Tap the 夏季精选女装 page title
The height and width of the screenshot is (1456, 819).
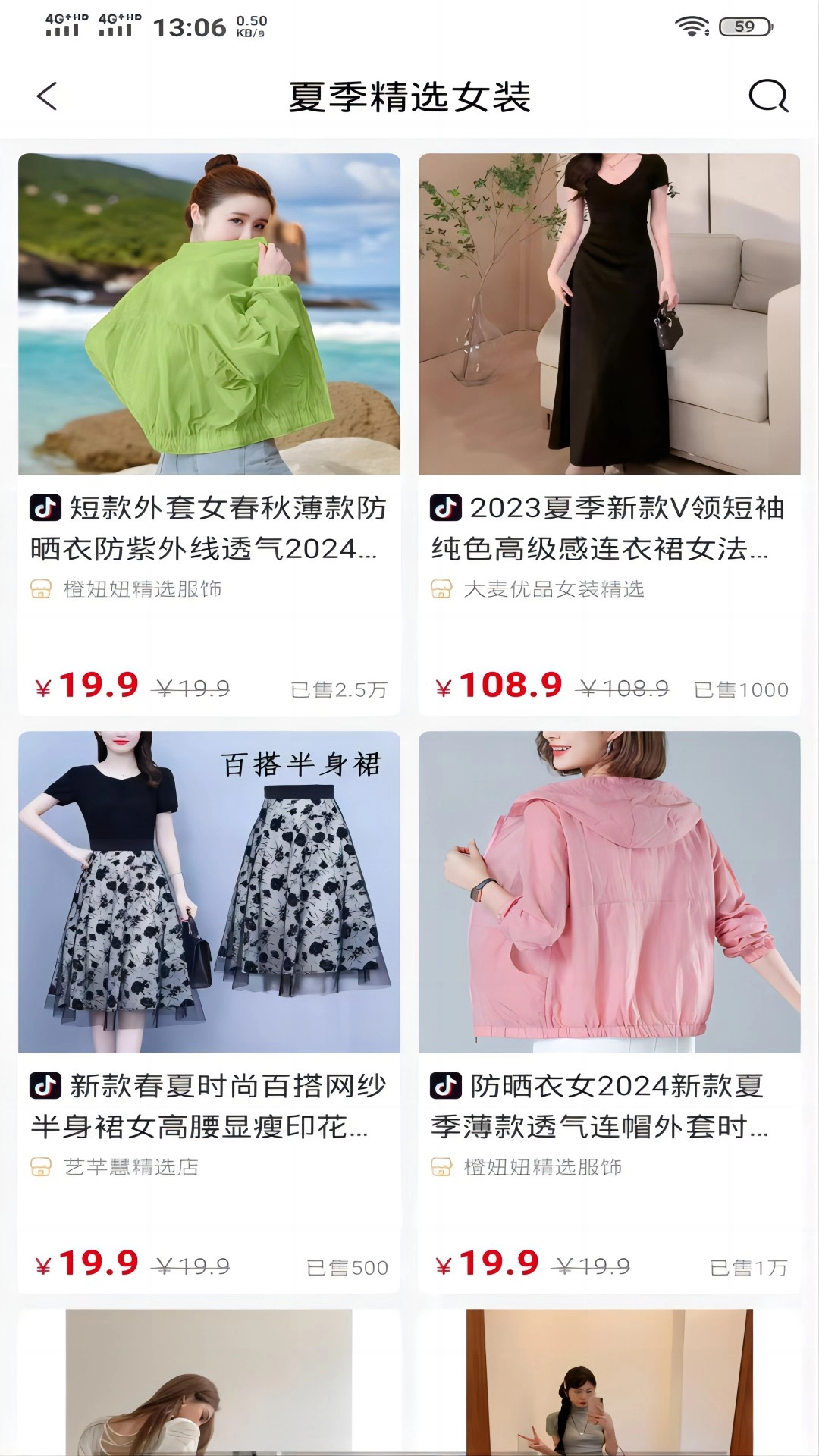[409, 96]
